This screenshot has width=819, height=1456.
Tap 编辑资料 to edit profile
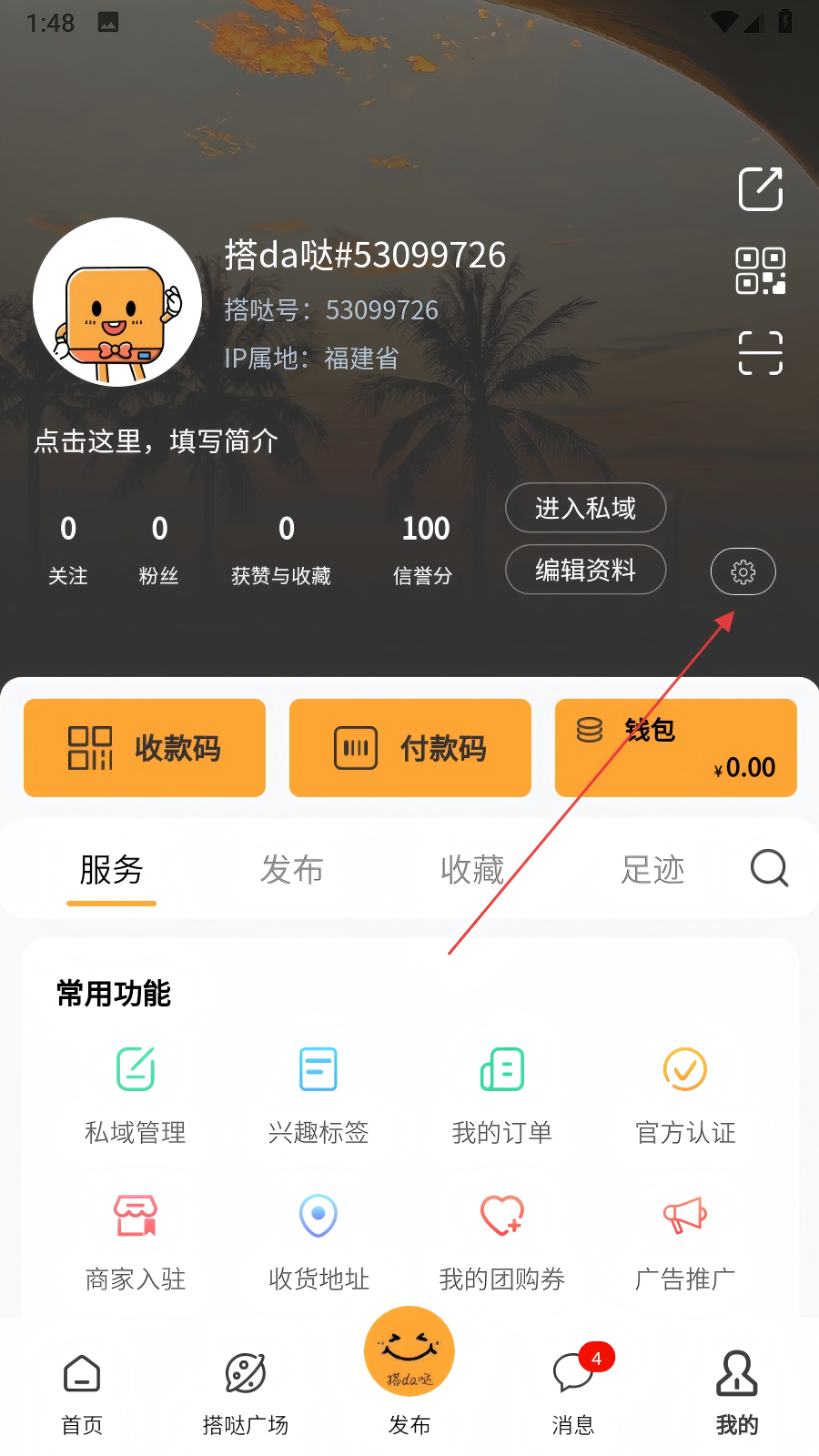(x=585, y=570)
